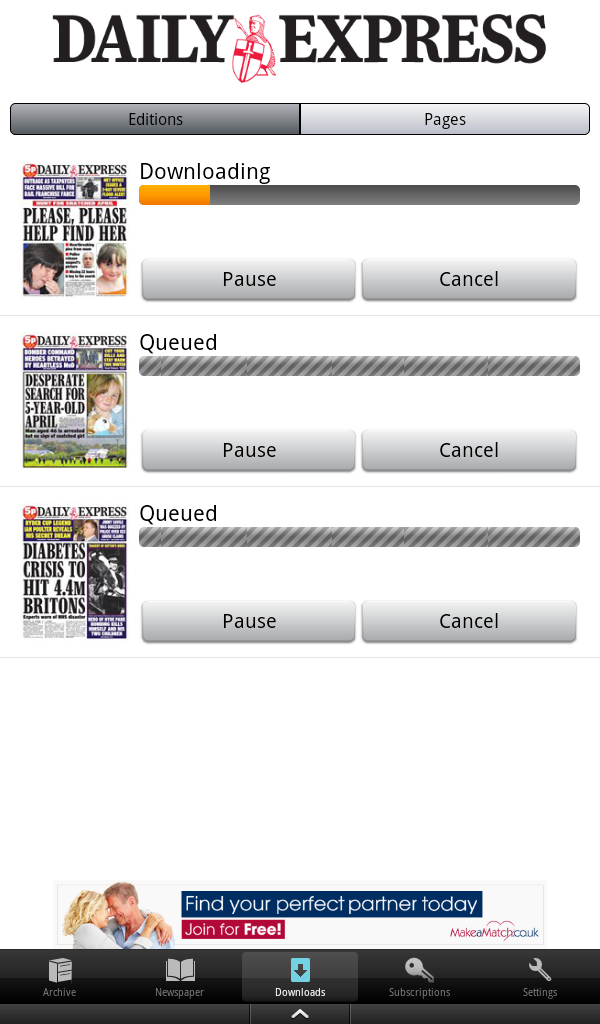This screenshot has width=600, height=1024.
Task: Cancel the downloading 'Please Help Find Her' edition
Action: point(469,279)
